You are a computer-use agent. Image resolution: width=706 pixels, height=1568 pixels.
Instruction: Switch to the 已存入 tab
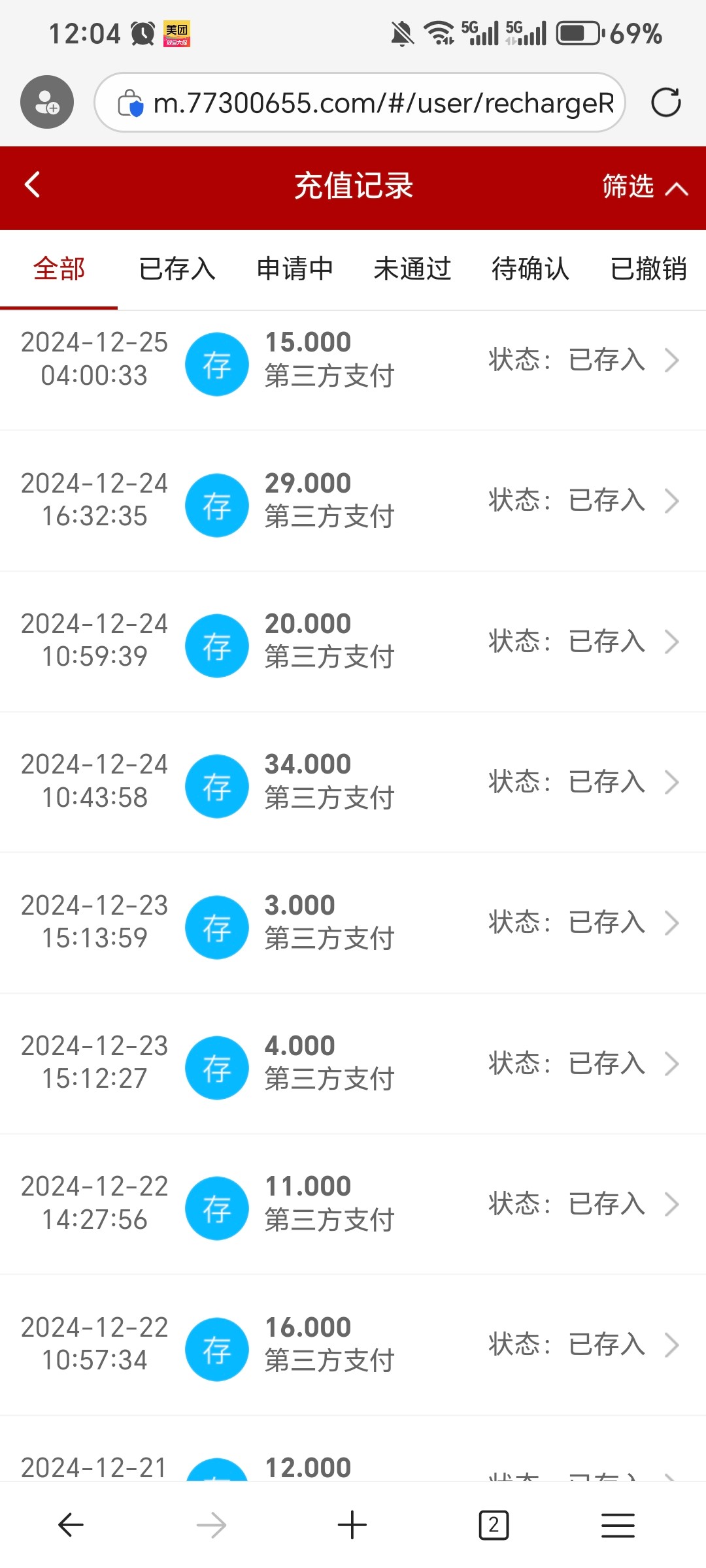click(x=177, y=269)
